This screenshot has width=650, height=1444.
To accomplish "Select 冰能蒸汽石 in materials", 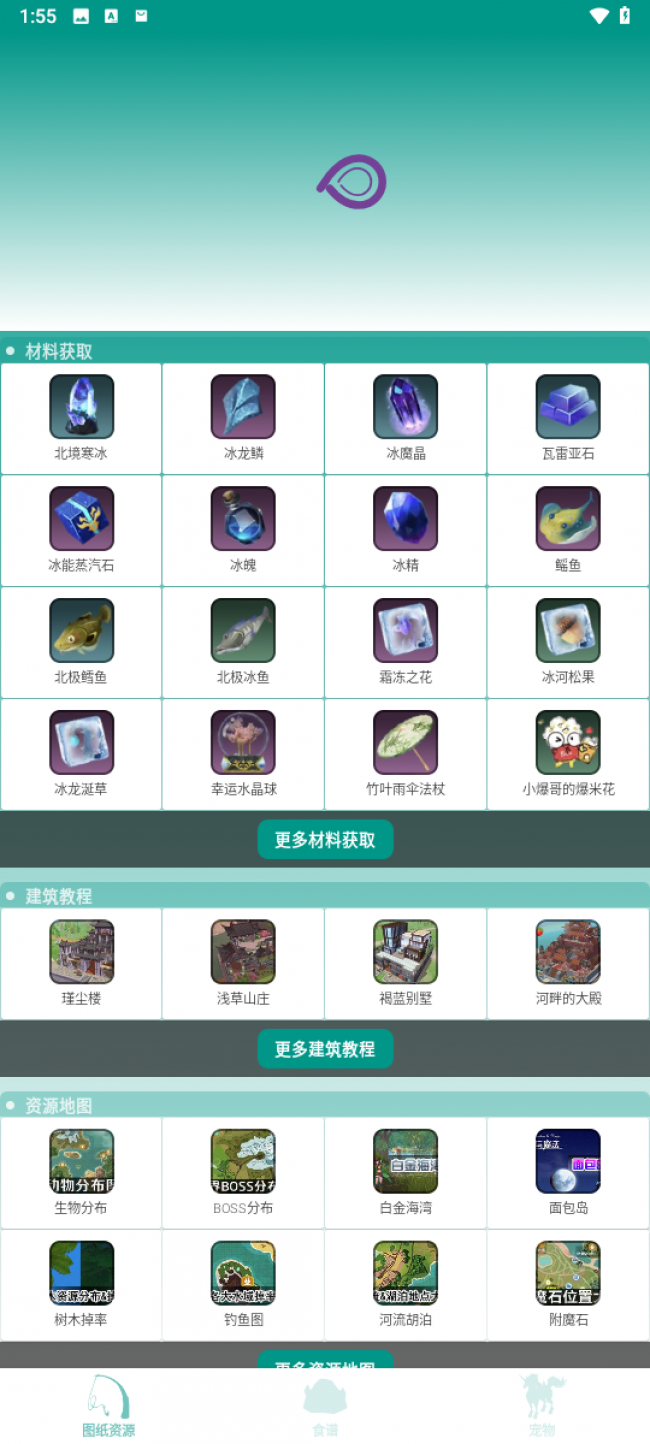I will pyautogui.click(x=81, y=530).
